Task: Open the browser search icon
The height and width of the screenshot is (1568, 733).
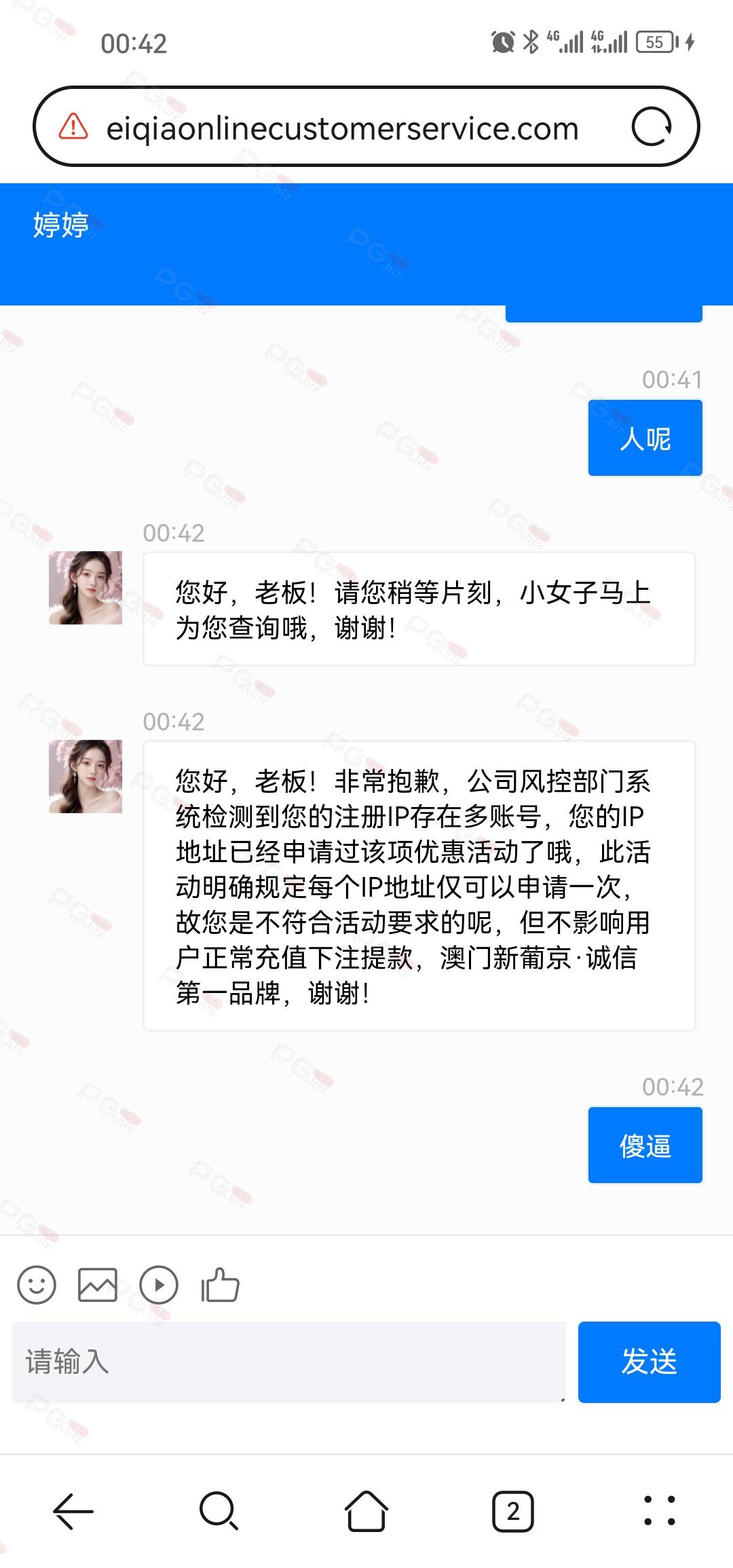Action: (219, 1511)
